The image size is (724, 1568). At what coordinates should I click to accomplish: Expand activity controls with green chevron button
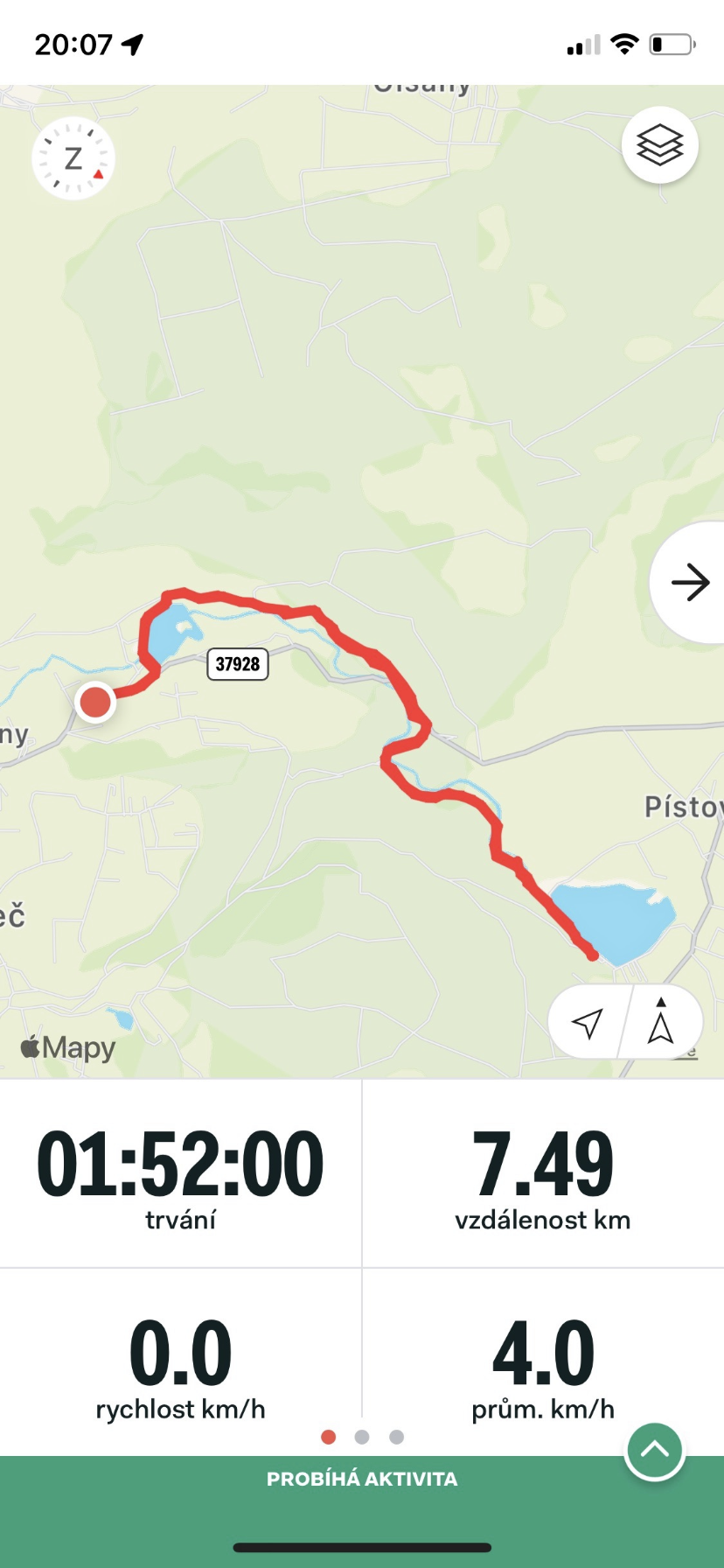point(655,1452)
